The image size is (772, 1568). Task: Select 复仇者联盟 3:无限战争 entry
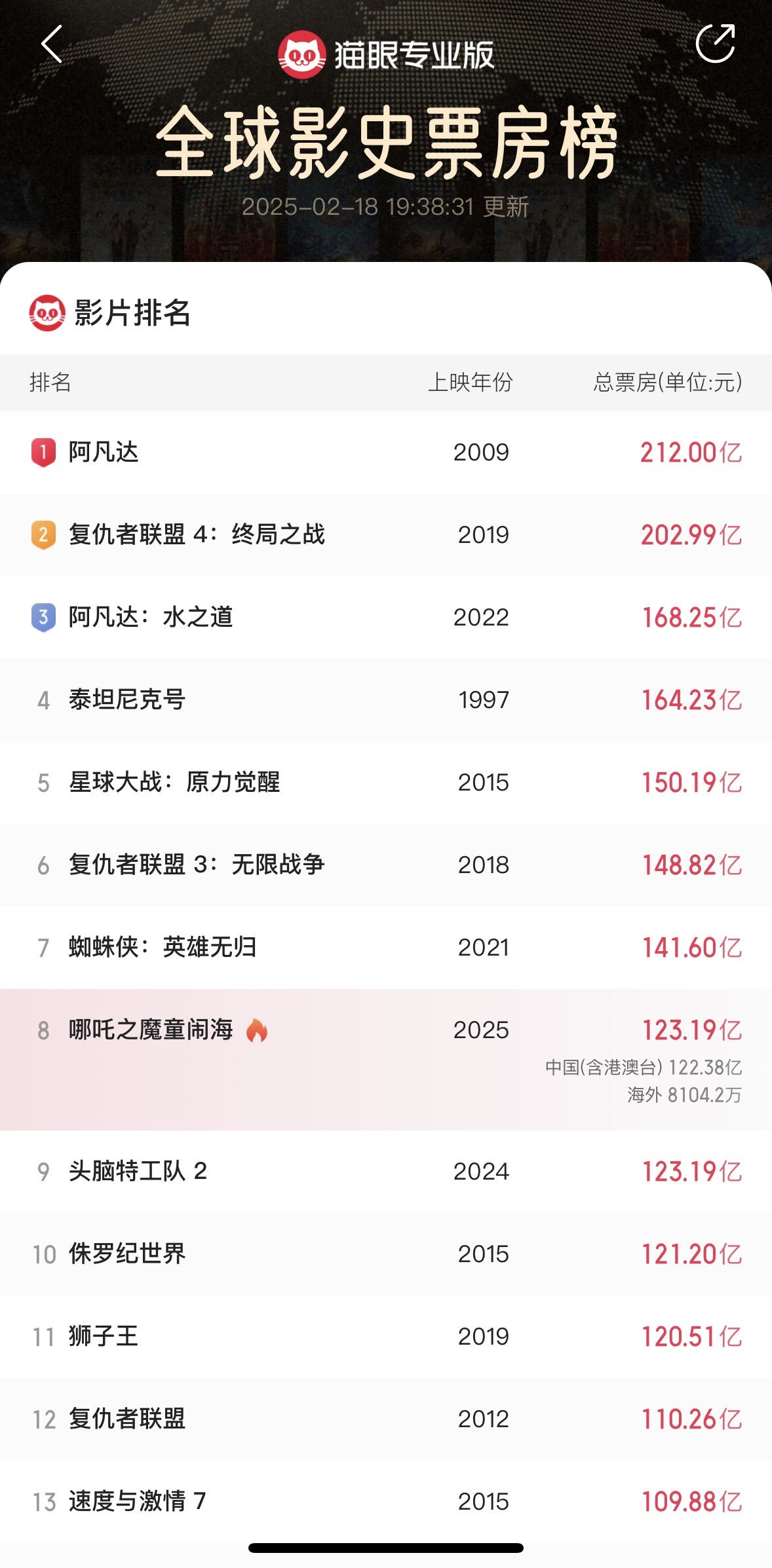pyautogui.click(x=197, y=865)
